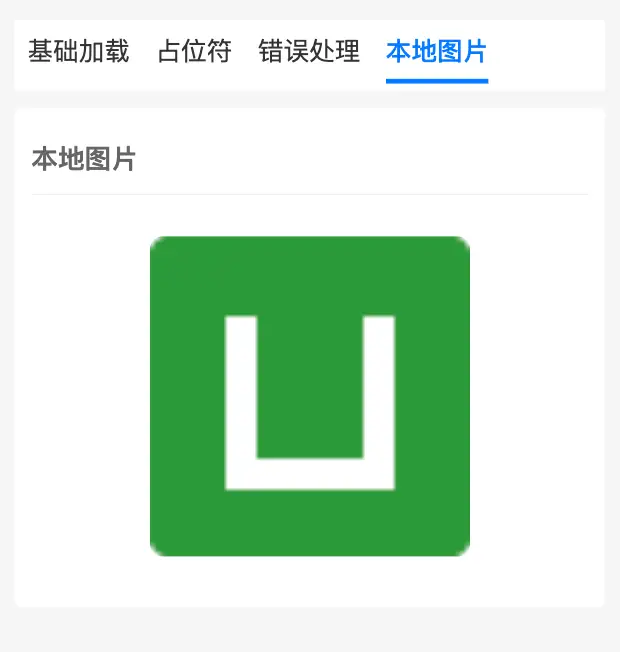Open the 占位符 tab
620x652 pixels.
194,52
